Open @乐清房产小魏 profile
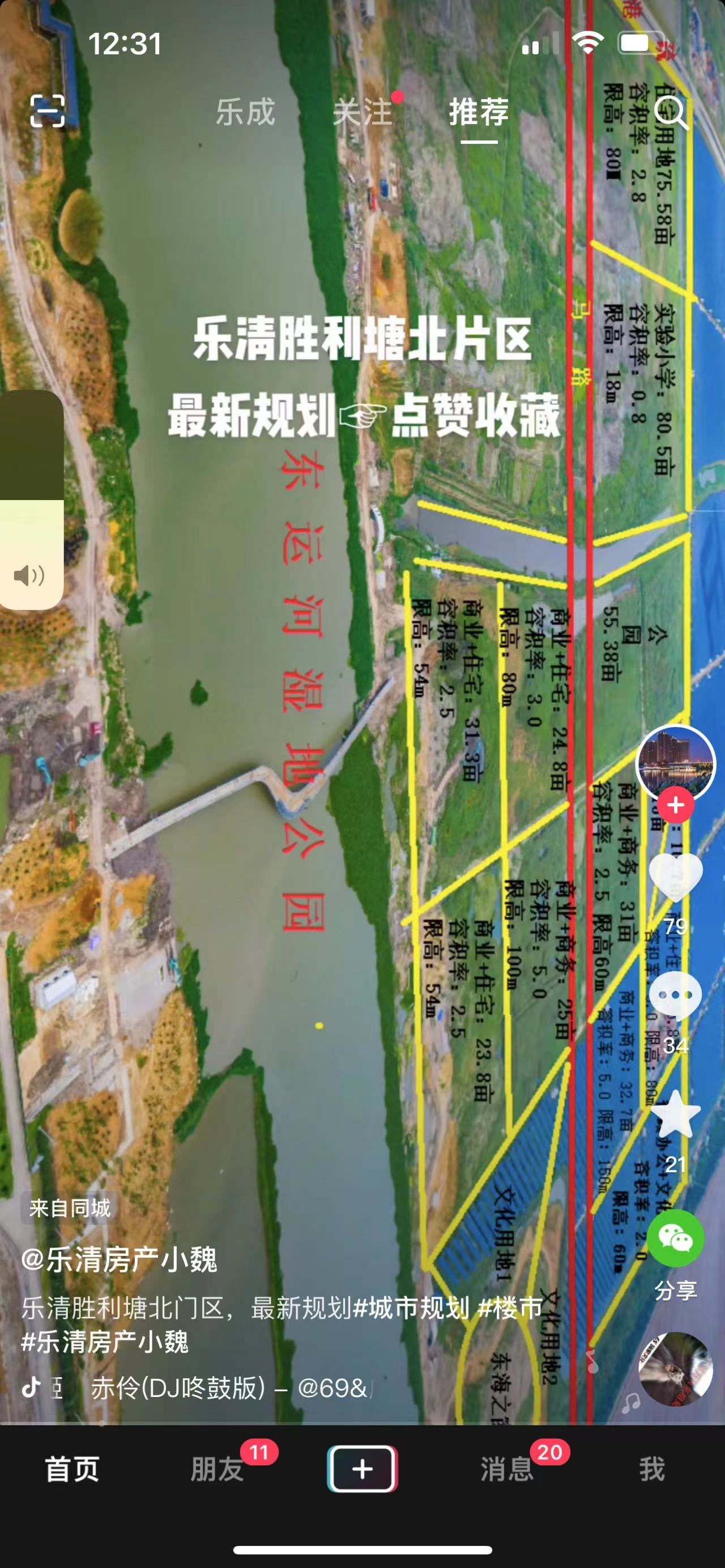 [x=120, y=1259]
